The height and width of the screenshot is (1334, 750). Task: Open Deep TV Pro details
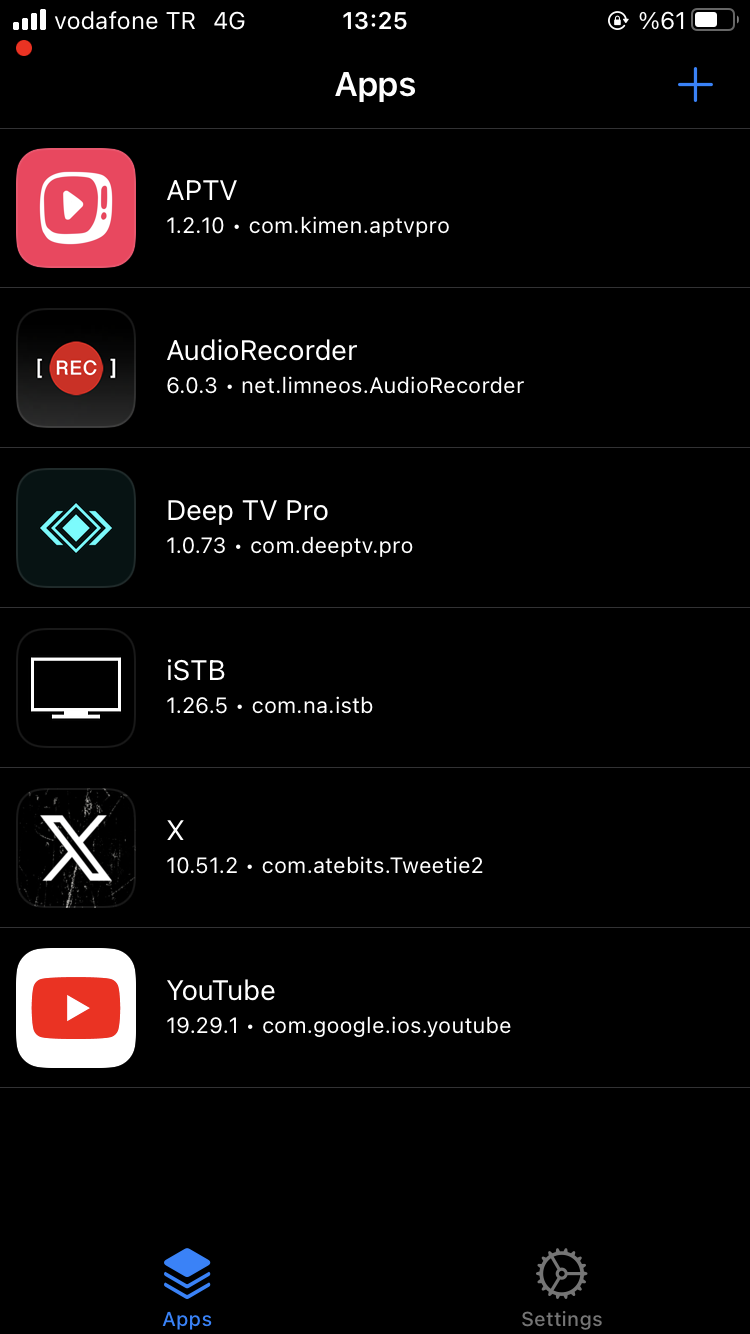click(x=375, y=528)
